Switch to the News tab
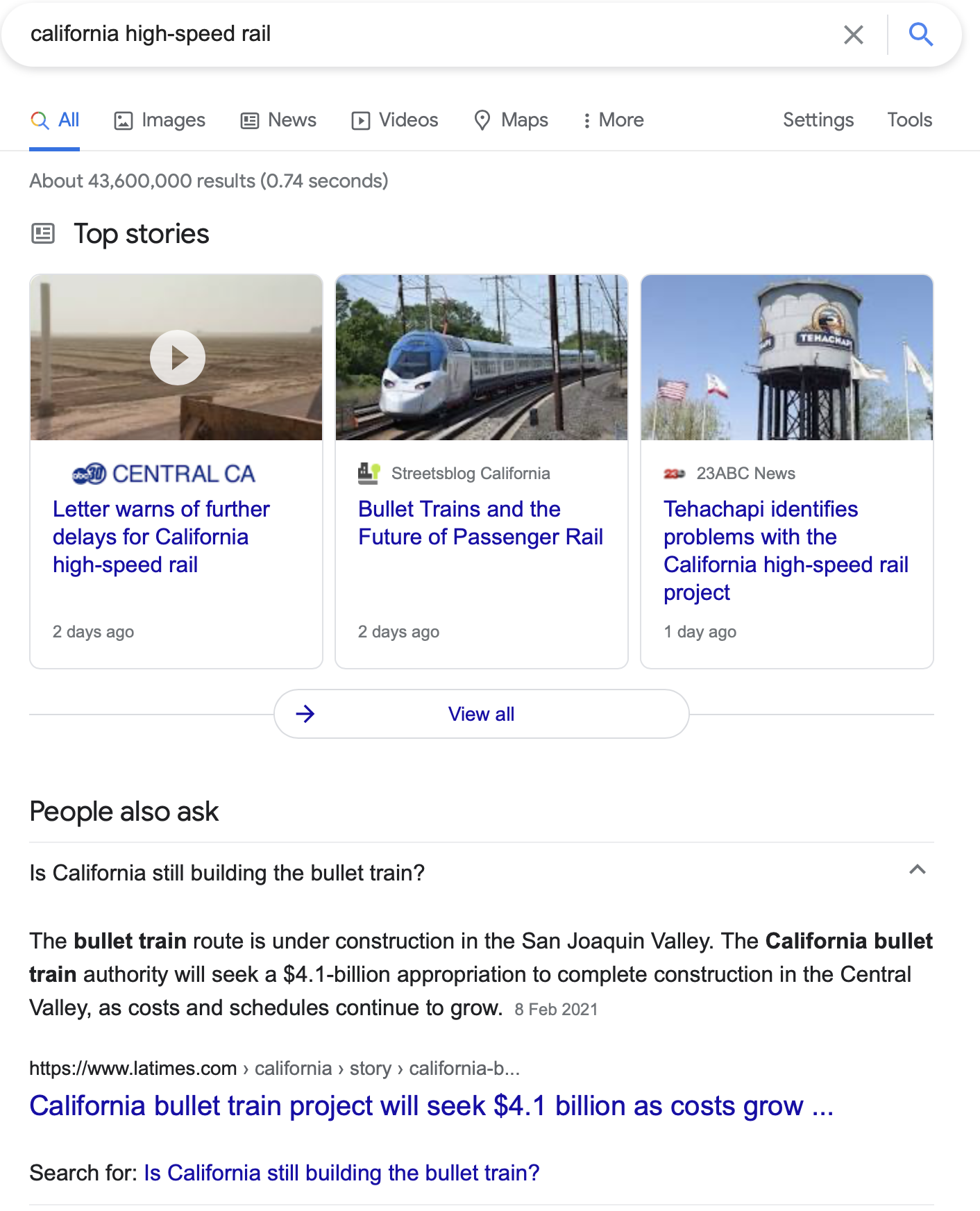This screenshot has width=980, height=1211. point(278,120)
